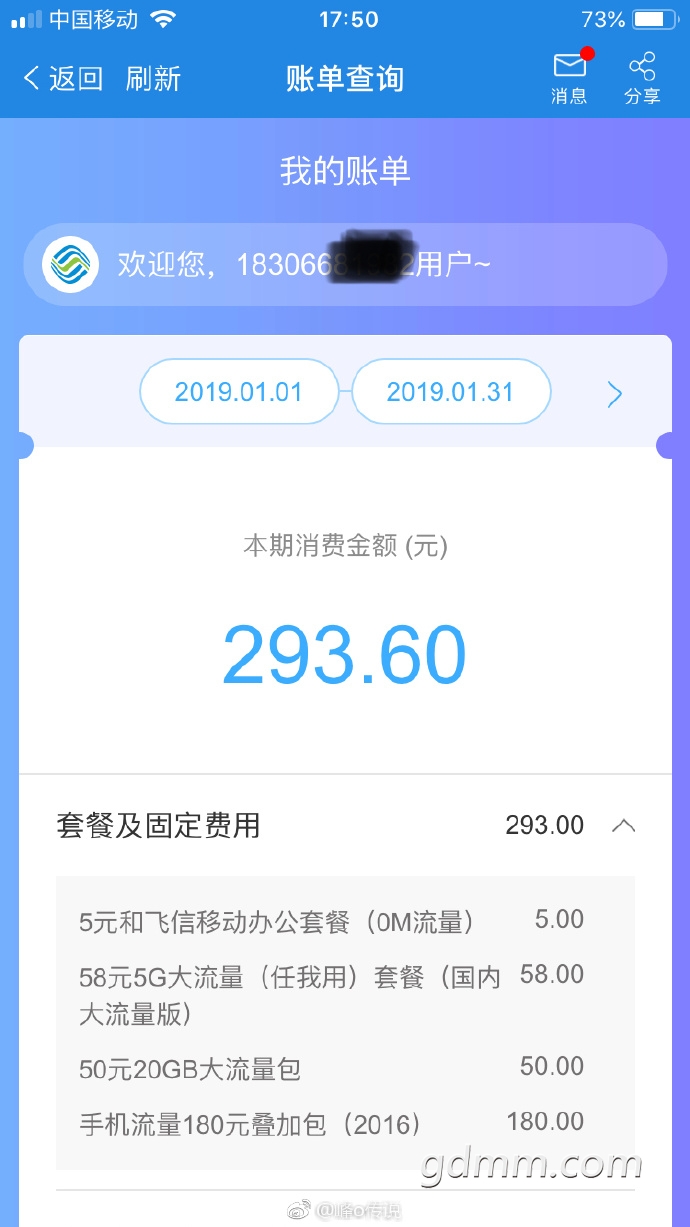
Task: Collapse the 套餐及固定费用 section
Action: point(623,826)
